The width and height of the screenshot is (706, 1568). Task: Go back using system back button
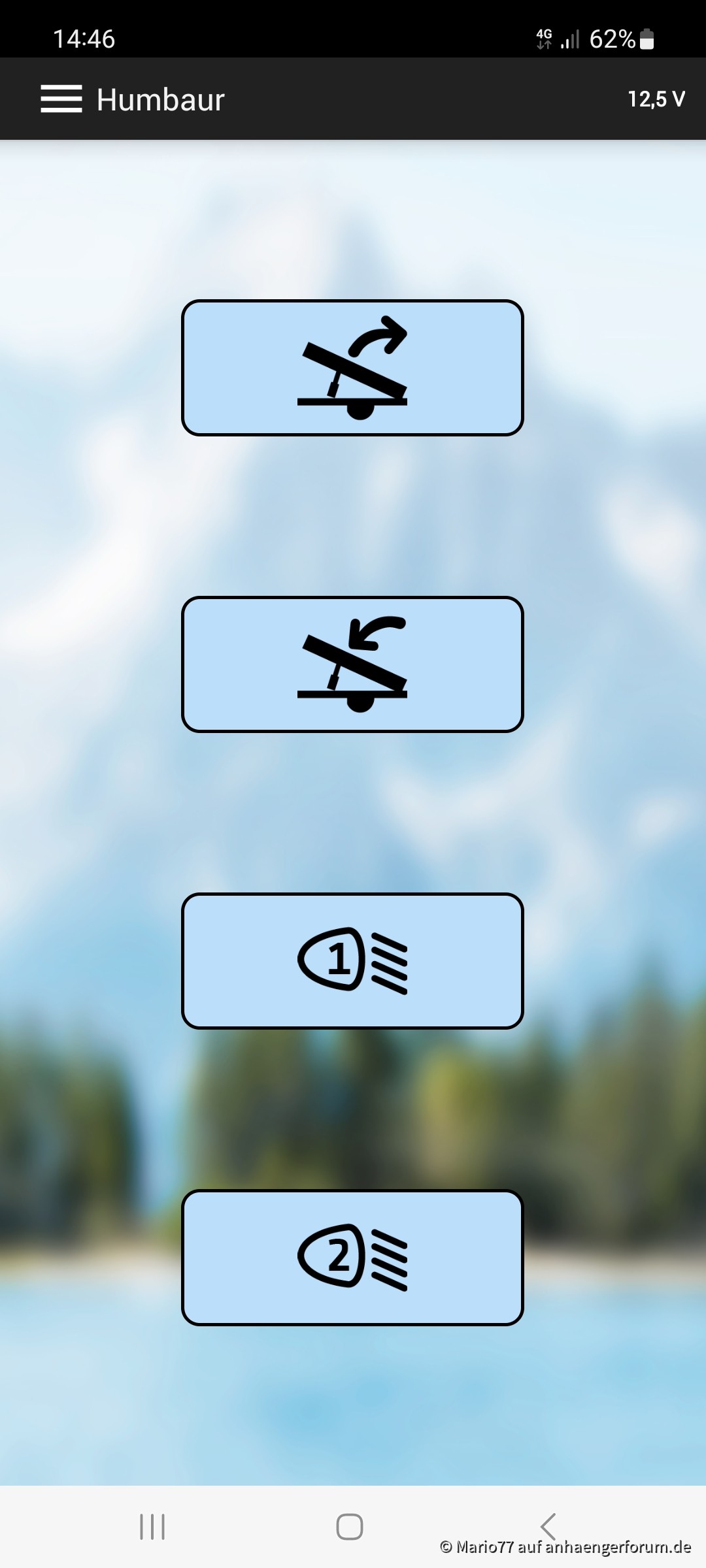click(548, 1526)
